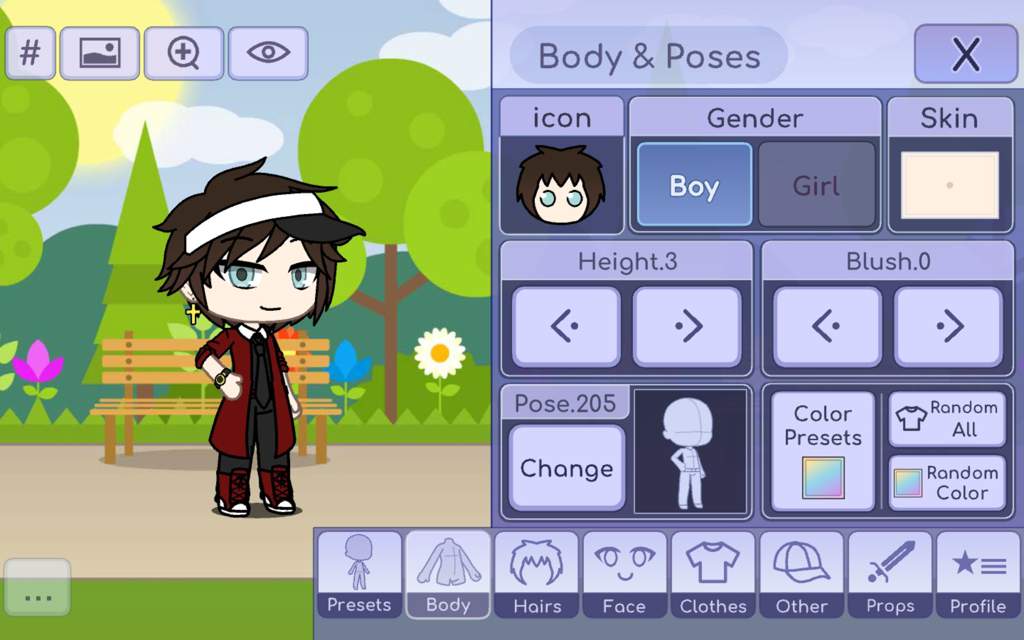Select the Boy gender option

pos(693,185)
